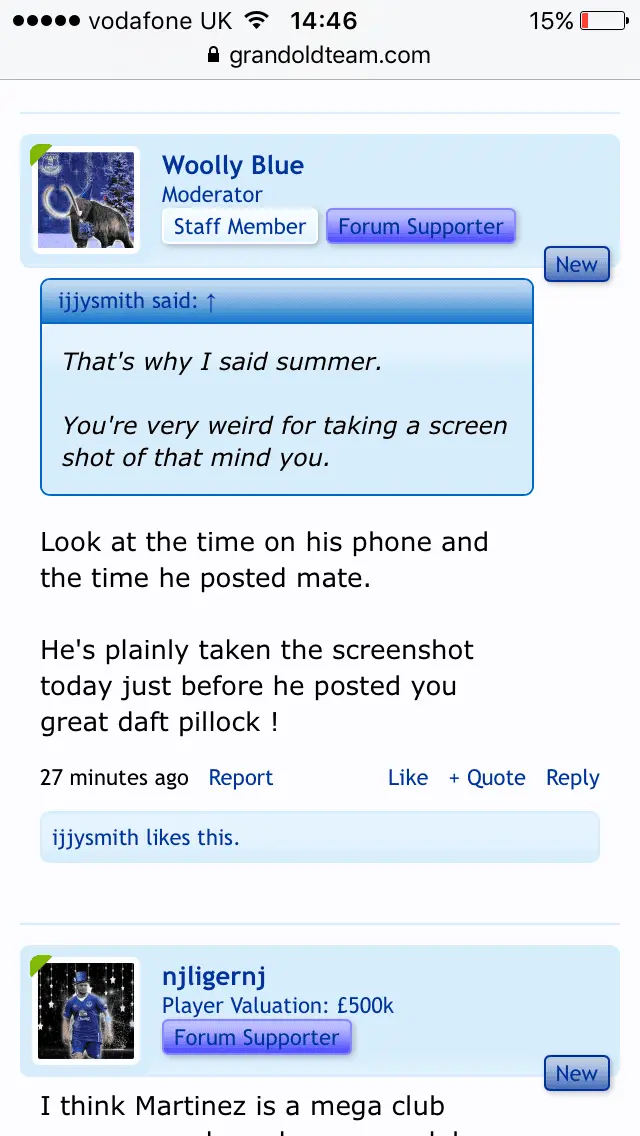Tap Staff Member badge on Woolly Blue
Image resolution: width=640 pixels, height=1136 pixels.
pyautogui.click(x=239, y=226)
